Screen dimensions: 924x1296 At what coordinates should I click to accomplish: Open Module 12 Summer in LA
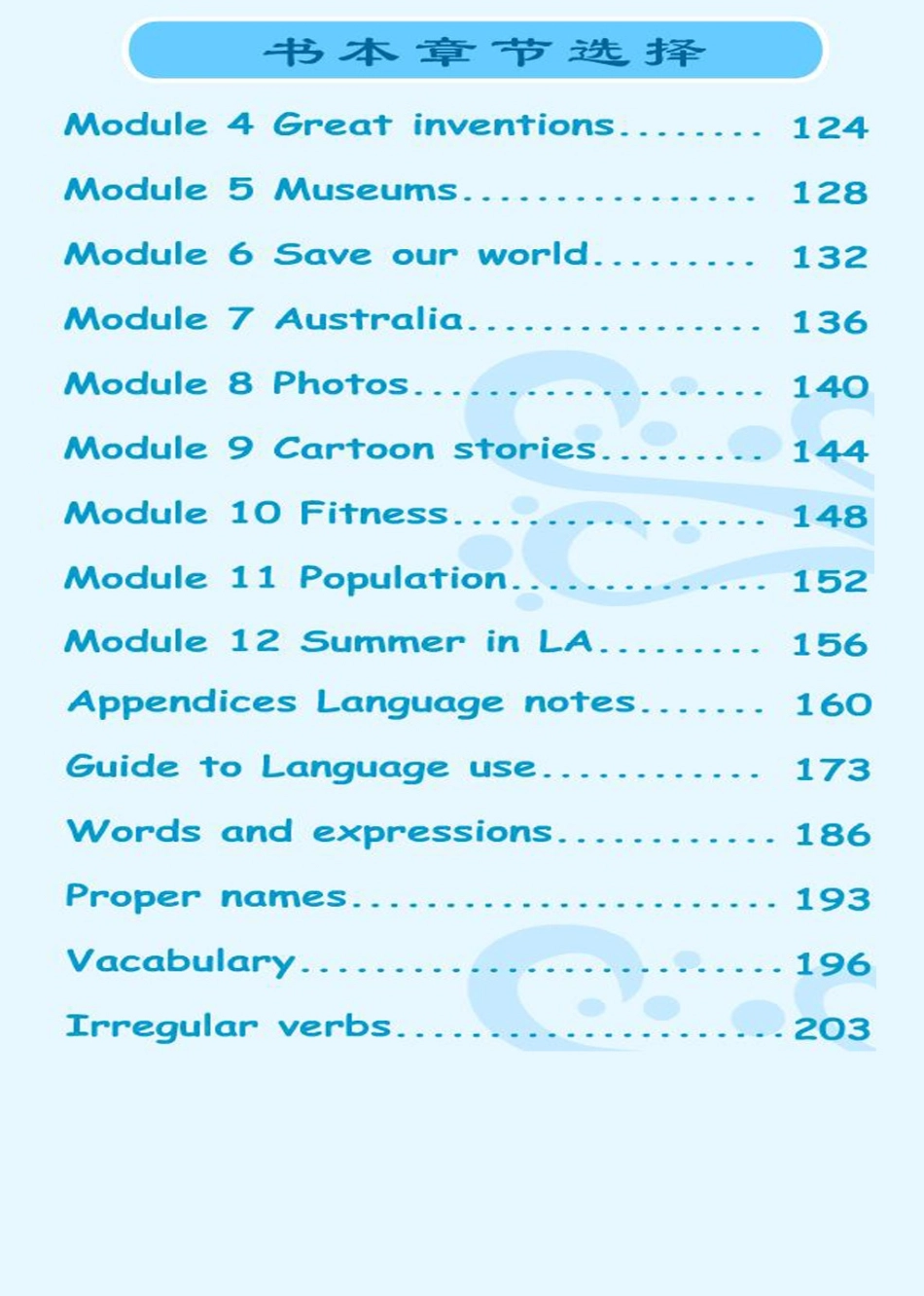[x=328, y=642]
